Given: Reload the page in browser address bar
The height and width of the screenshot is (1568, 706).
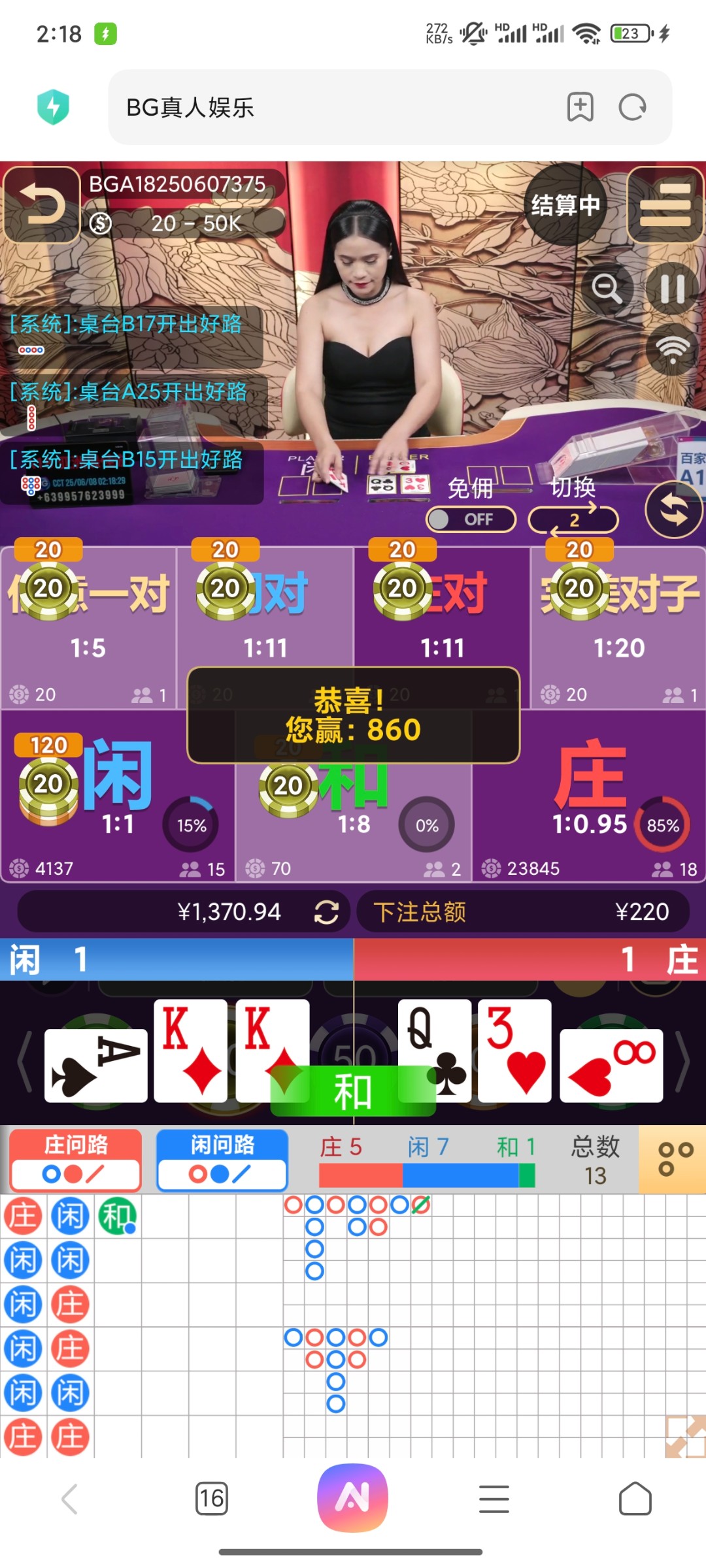Looking at the screenshot, I should [632, 107].
